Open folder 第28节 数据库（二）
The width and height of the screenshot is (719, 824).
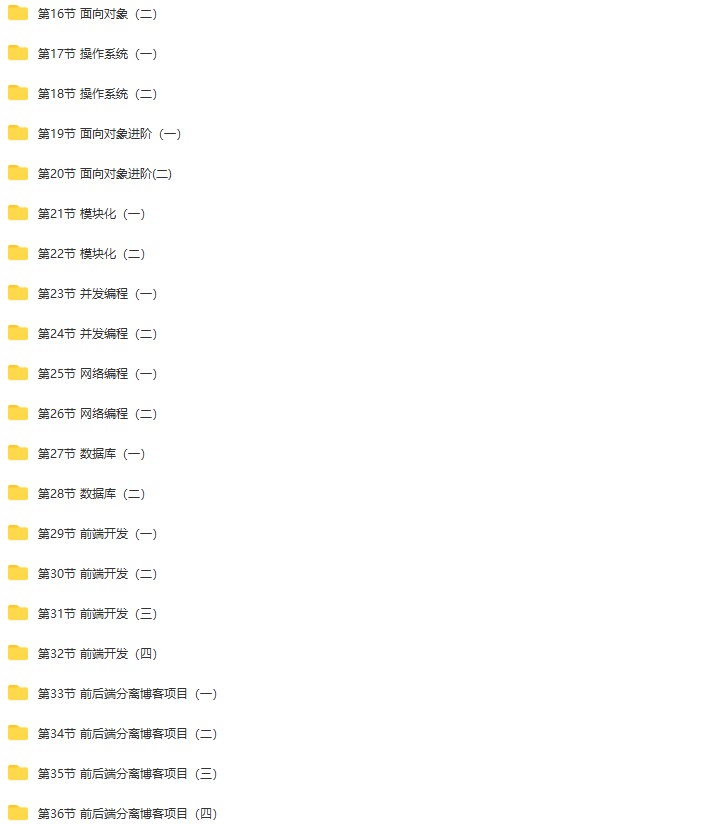pyautogui.click(x=90, y=494)
